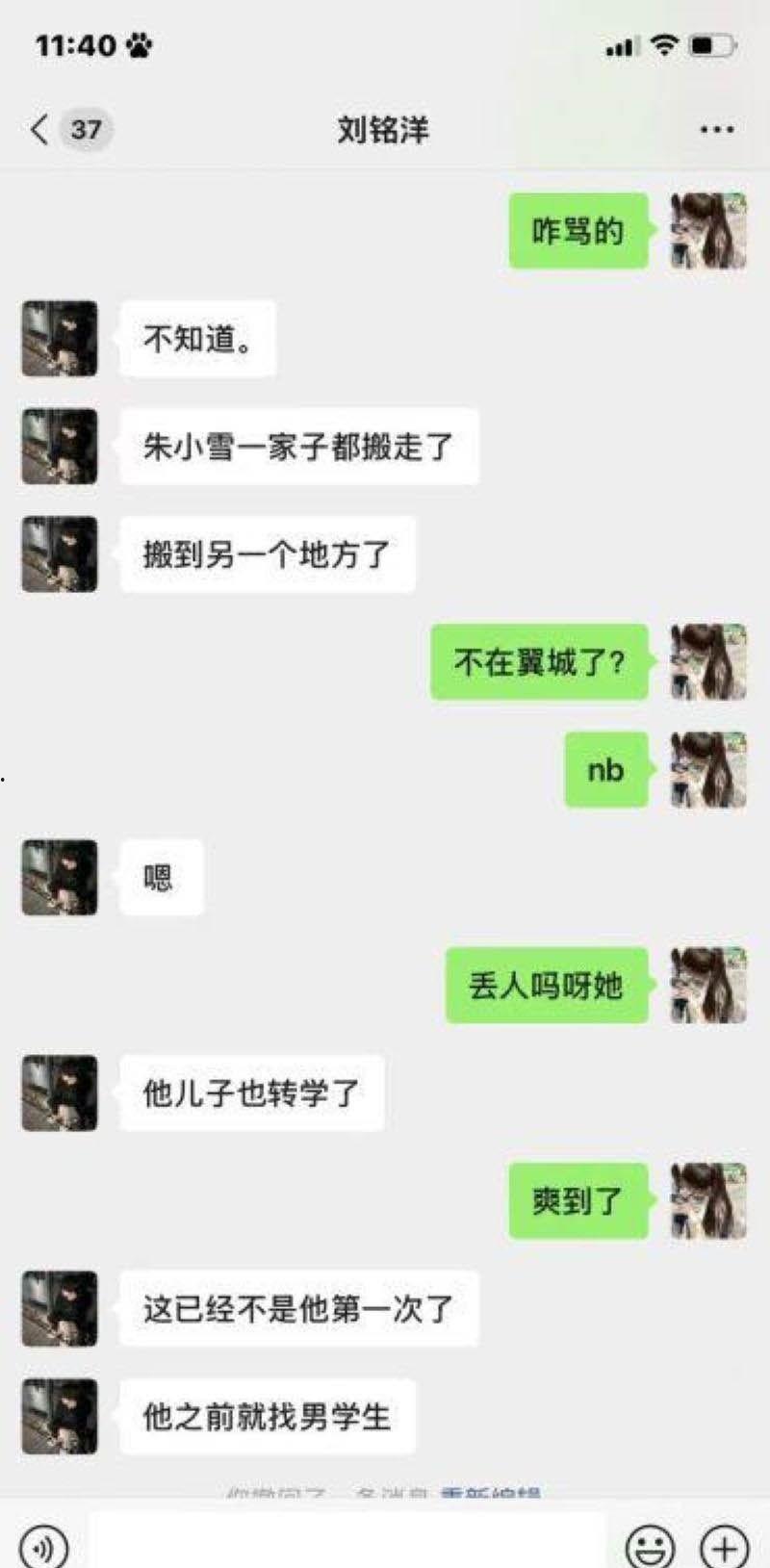The width and height of the screenshot is (770, 1568).
Task: Tap the Wi-Fi icon in the status bar
Action: (662, 44)
